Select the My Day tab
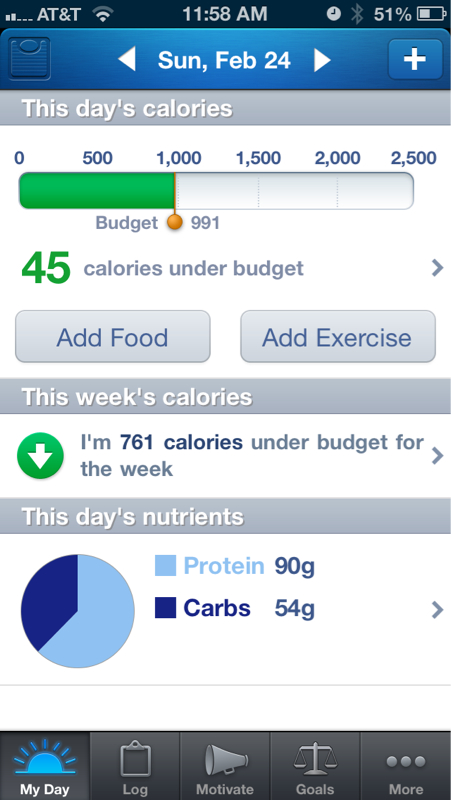This screenshot has width=451, height=800. (x=45, y=766)
